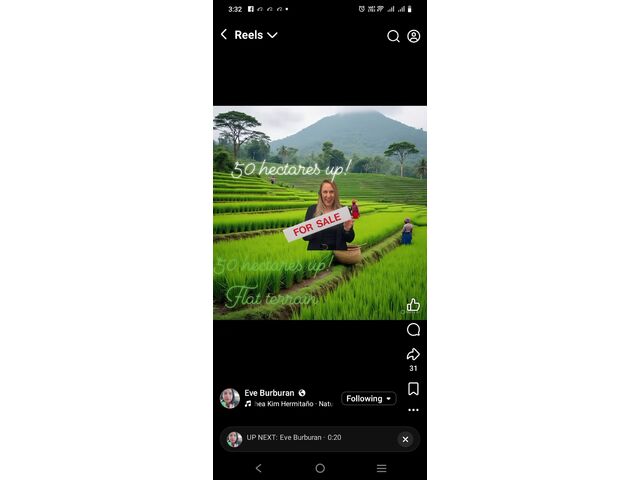Open the audio track by Kim Hermitaño
The image size is (640, 480).
pos(288,404)
